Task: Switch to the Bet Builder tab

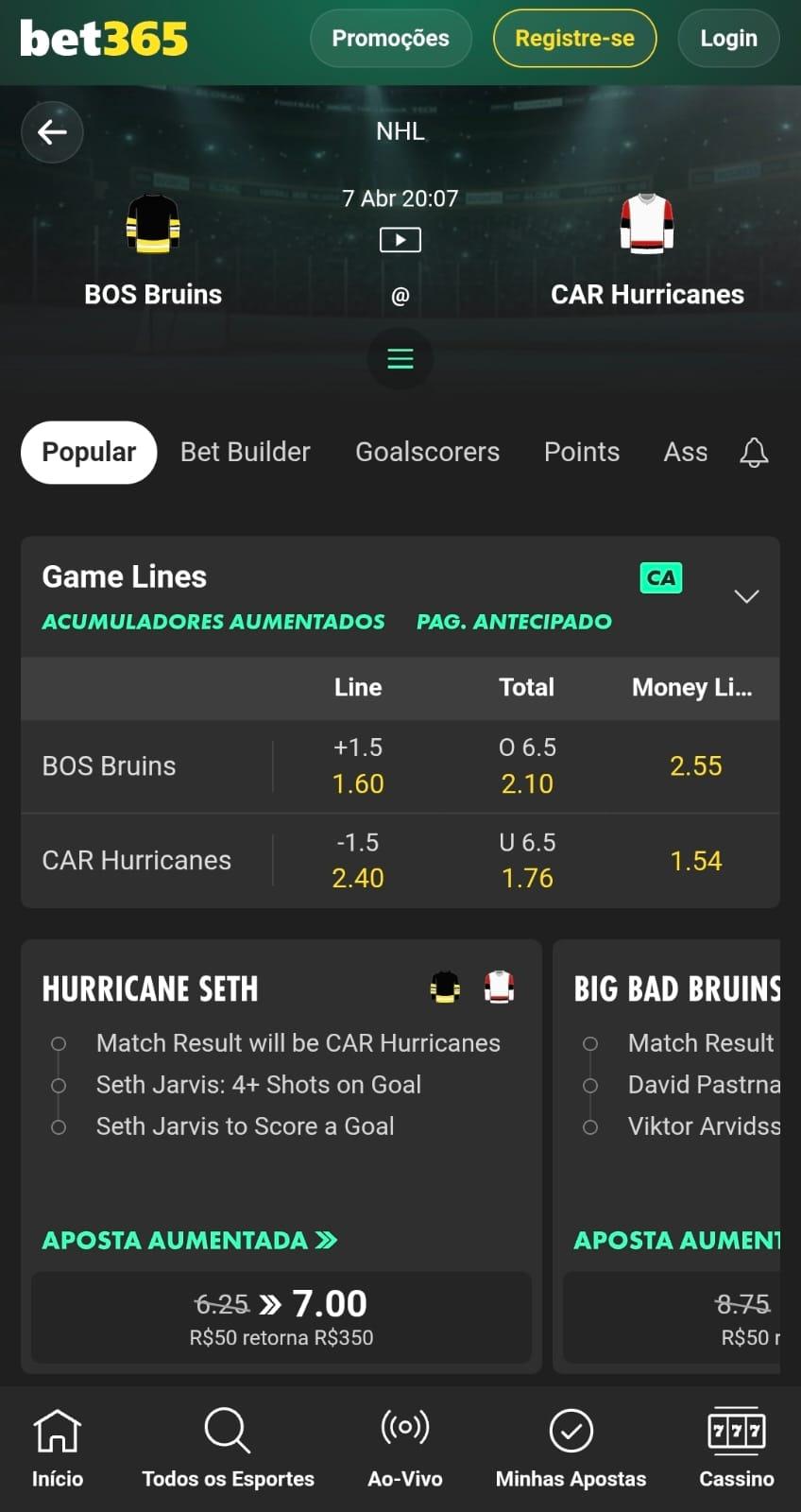Action: coord(245,452)
